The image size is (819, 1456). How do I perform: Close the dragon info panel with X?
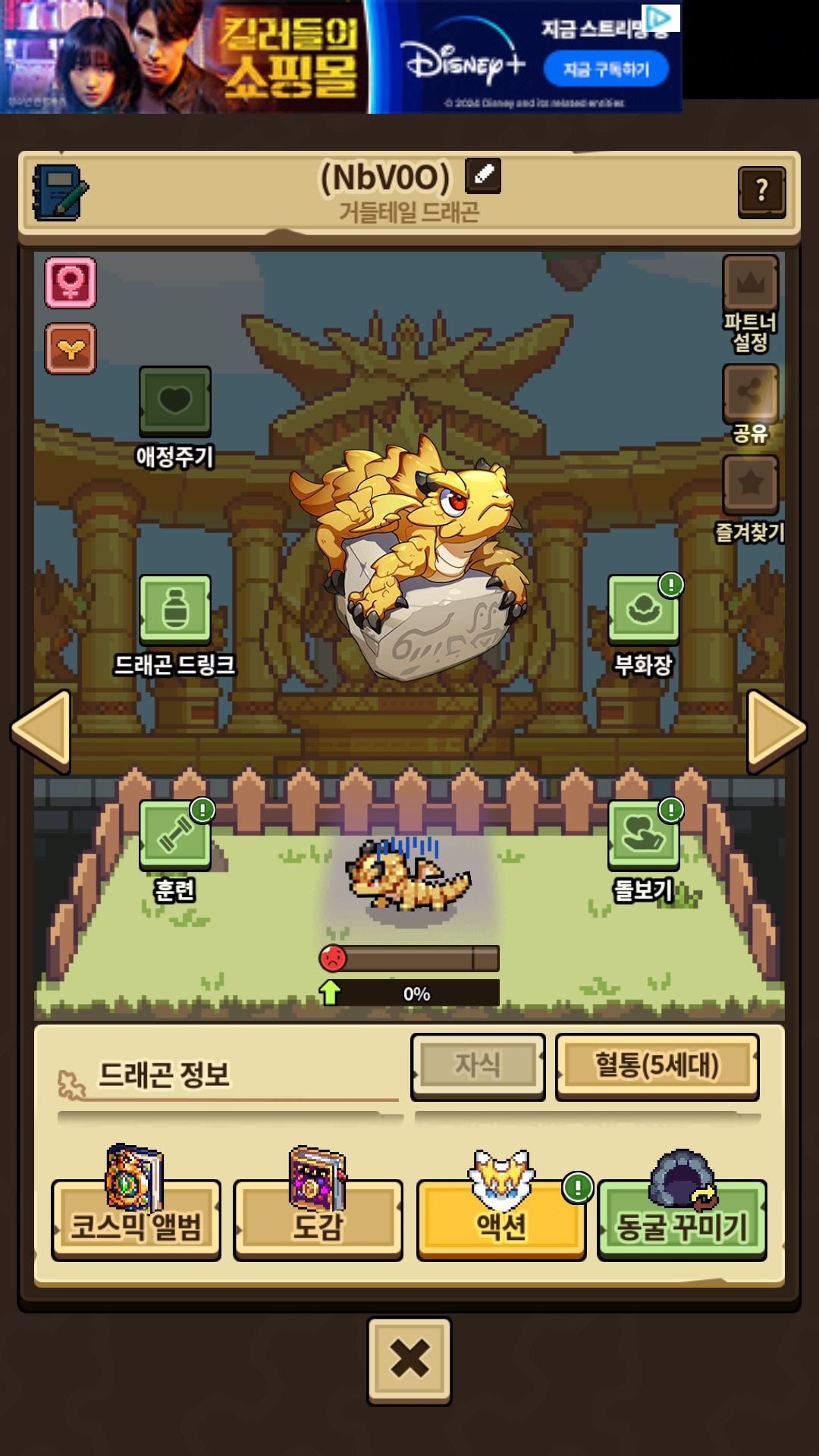point(409,1360)
